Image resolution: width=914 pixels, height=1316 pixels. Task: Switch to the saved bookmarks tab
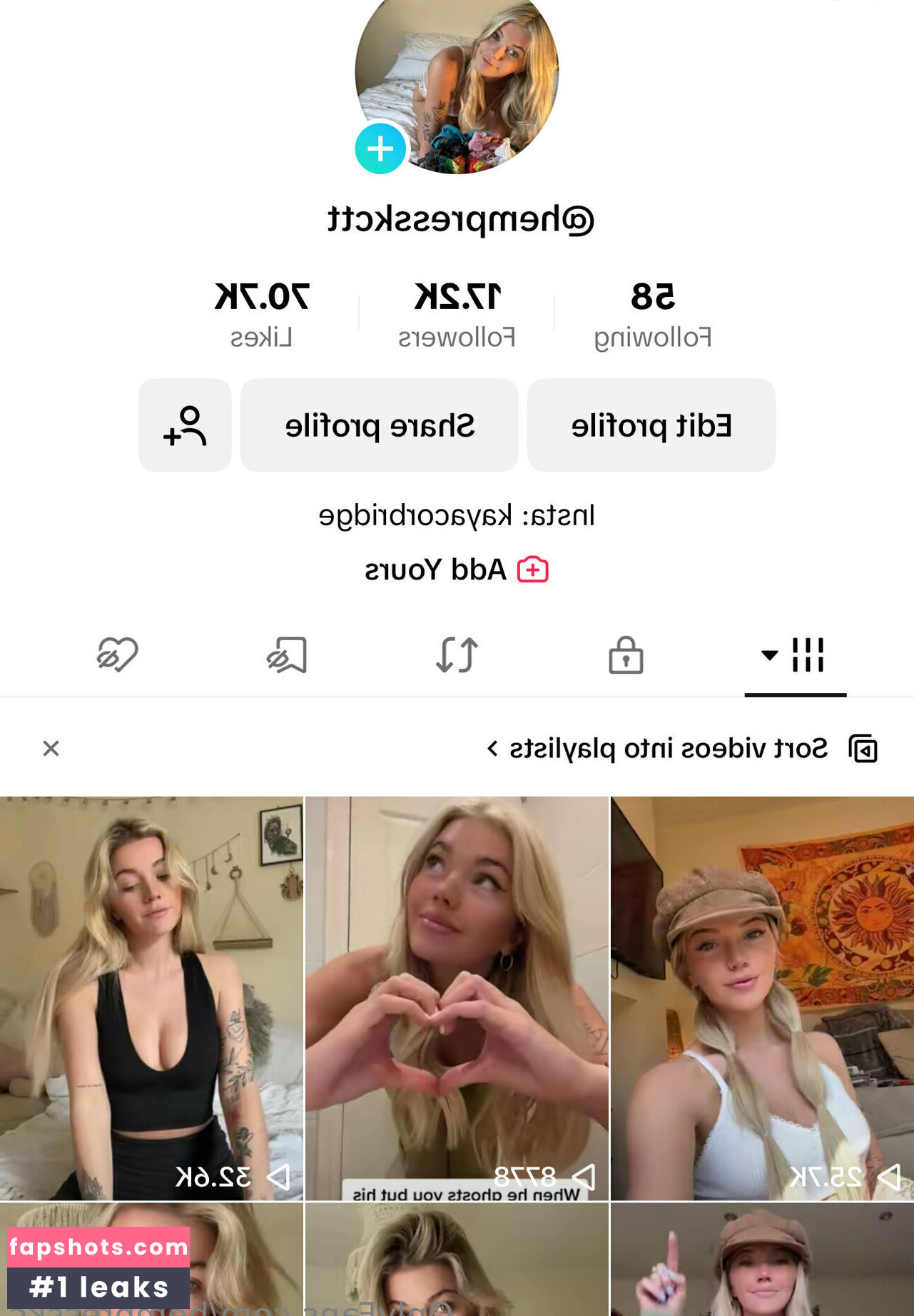(x=287, y=655)
